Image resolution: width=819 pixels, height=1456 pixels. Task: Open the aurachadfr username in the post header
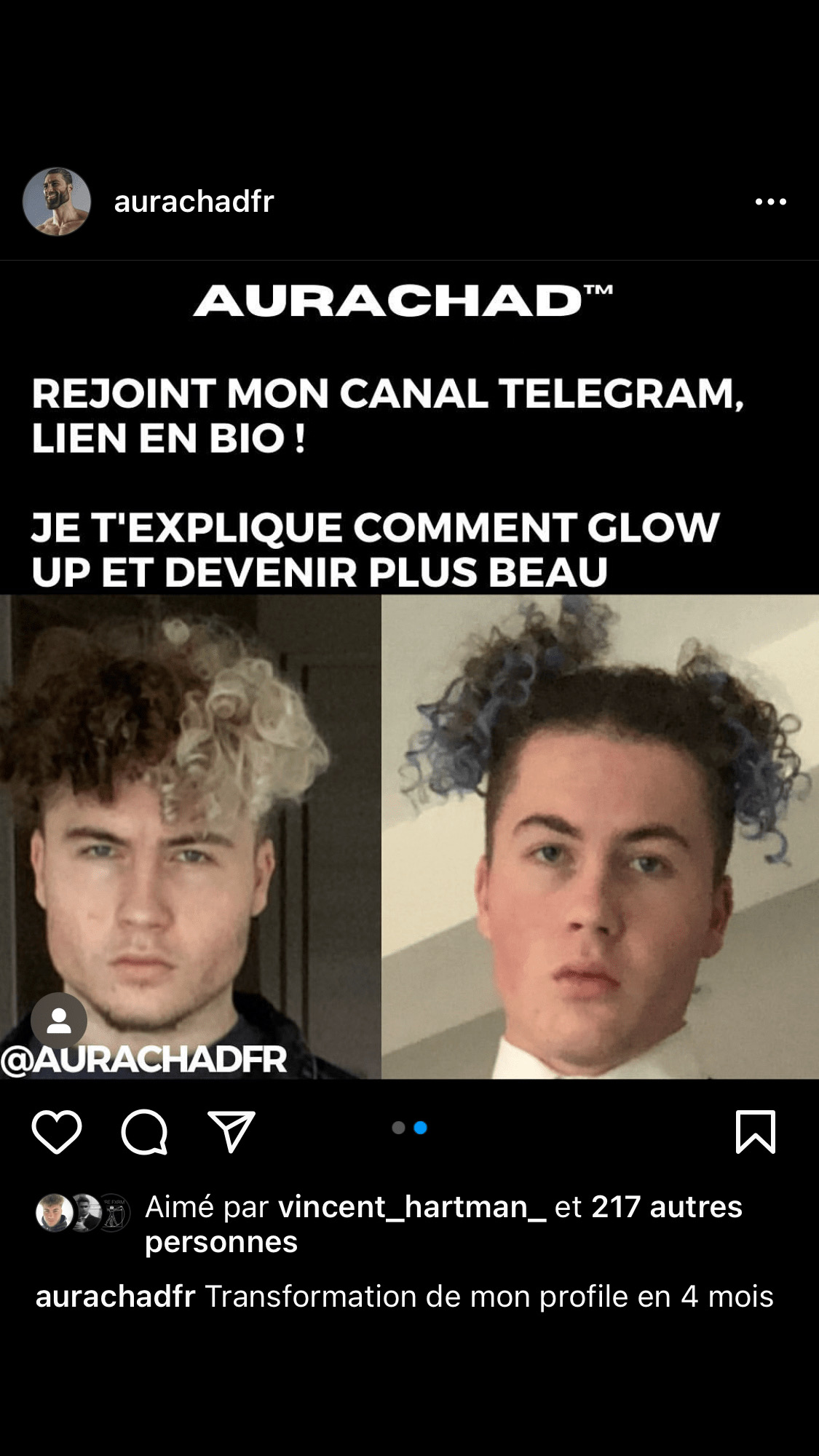194,202
